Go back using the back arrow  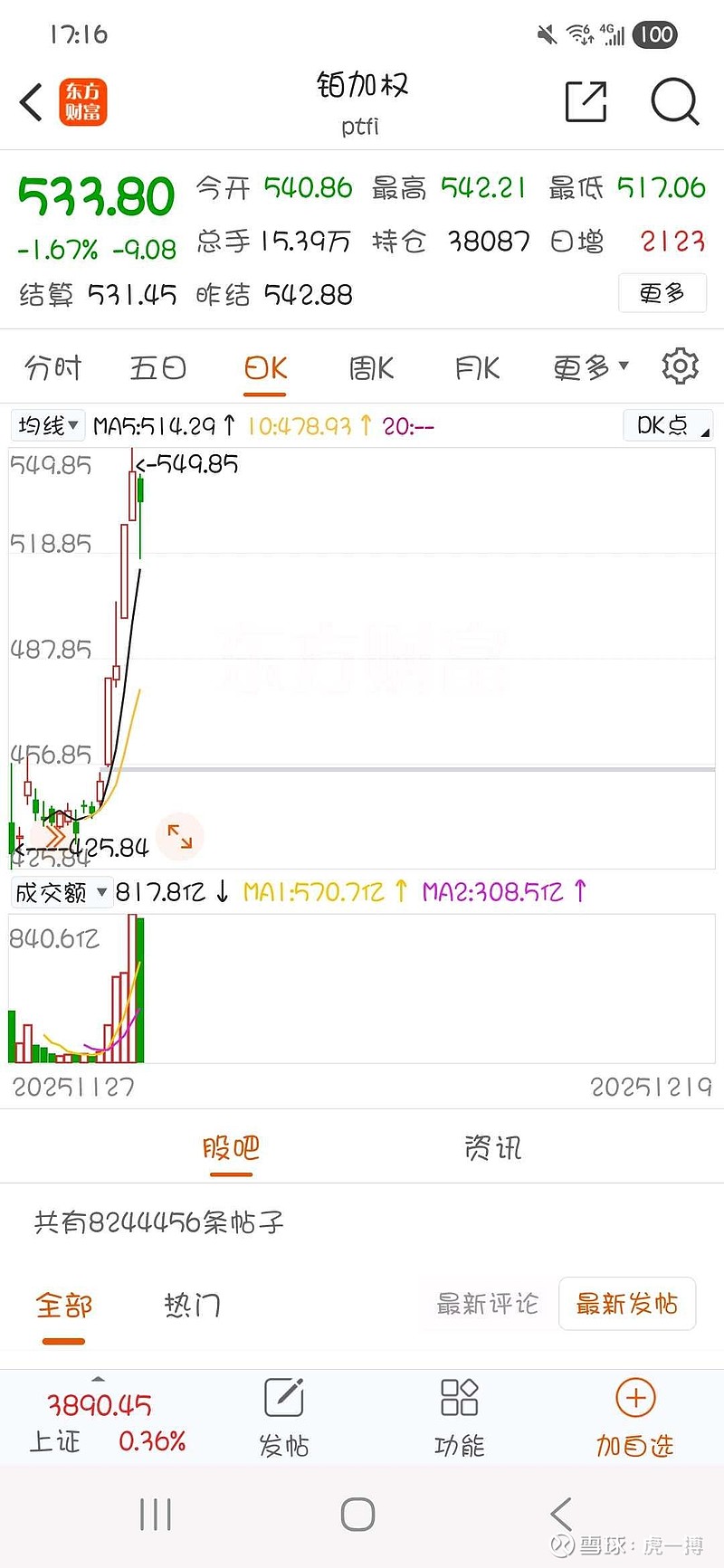pos(30,102)
